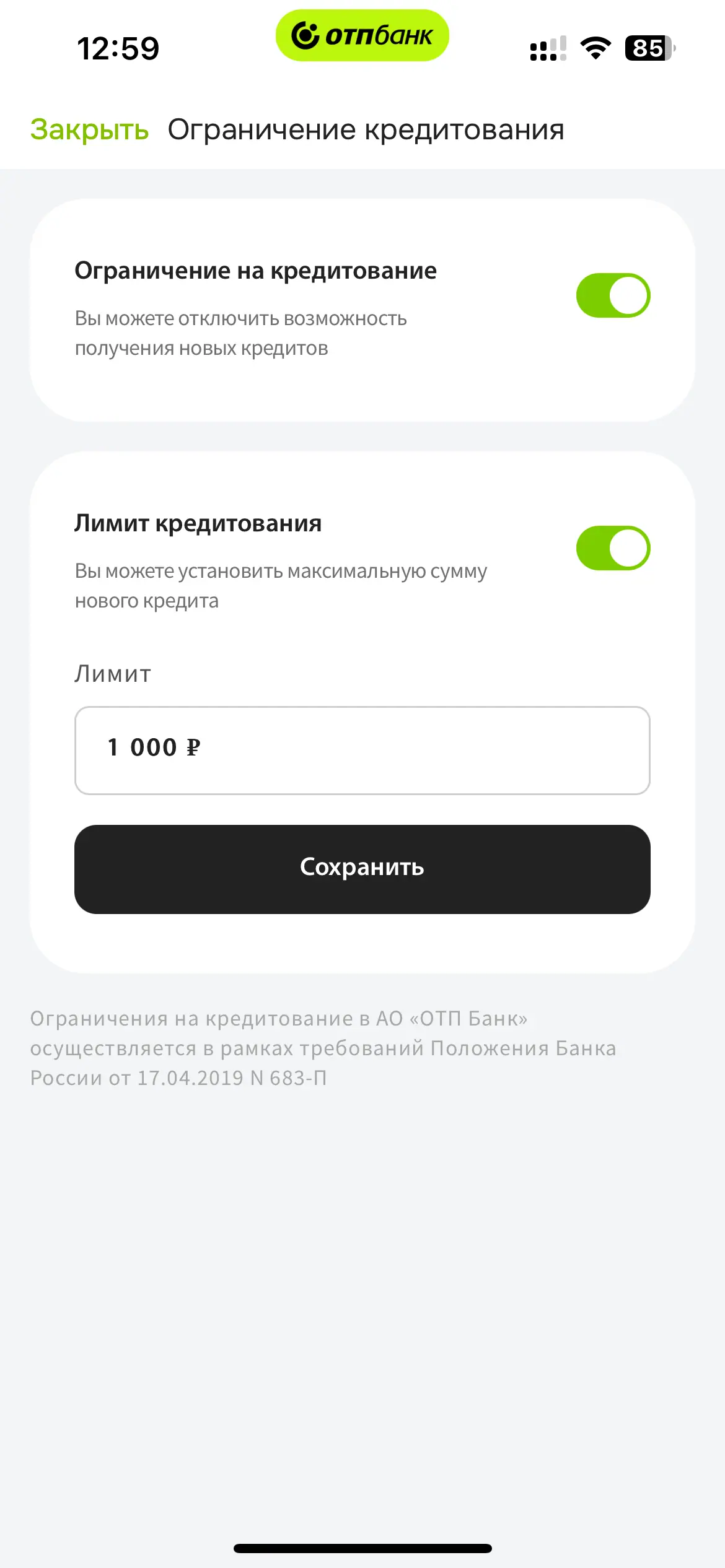Image resolution: width=725 pixels, height=1568 pixels.
Task: Toggle the Ограничение на кредитование switch
Action: tap(612, 295)
